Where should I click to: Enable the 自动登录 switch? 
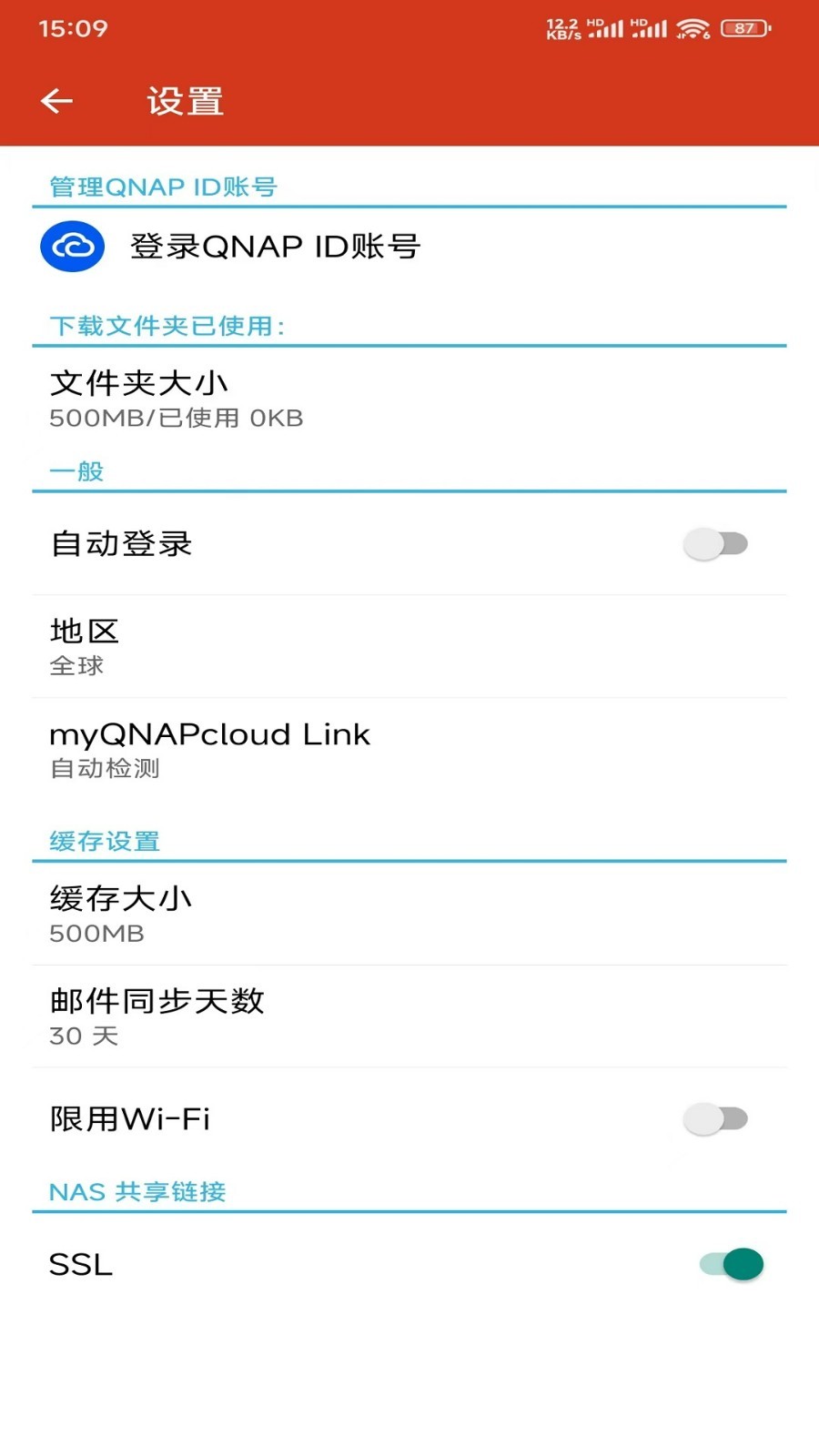click(715, 544)
